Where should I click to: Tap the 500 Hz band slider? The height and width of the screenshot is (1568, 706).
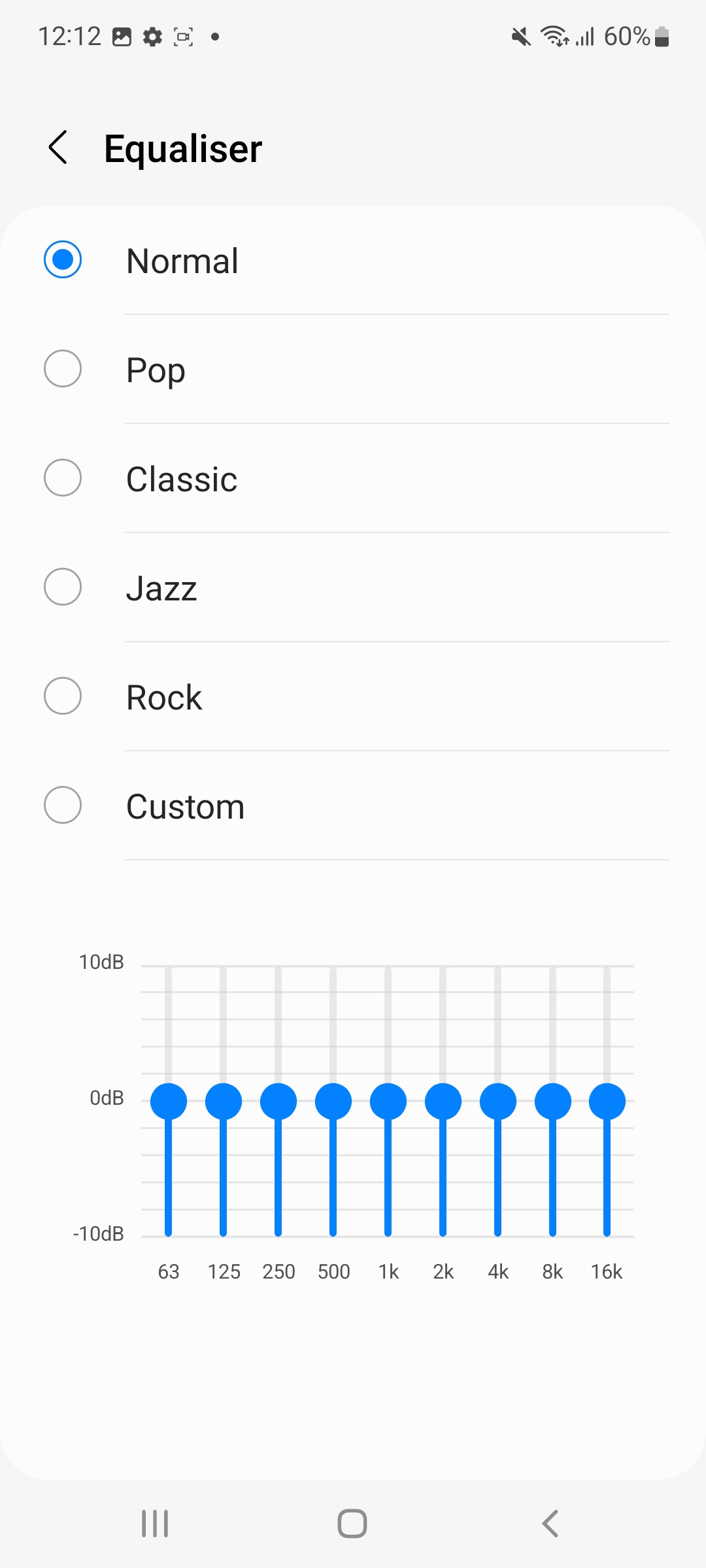(x=333, y=1102)
